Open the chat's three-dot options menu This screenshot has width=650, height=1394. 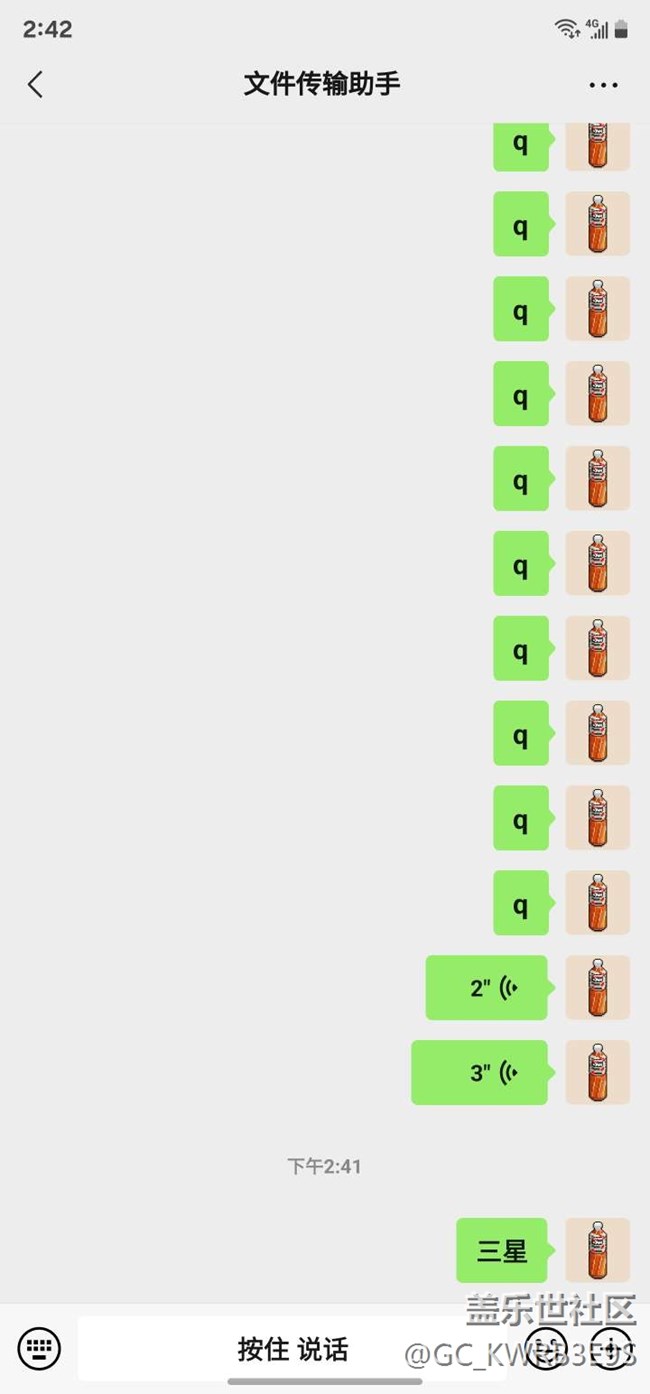[x=603, y=85]
